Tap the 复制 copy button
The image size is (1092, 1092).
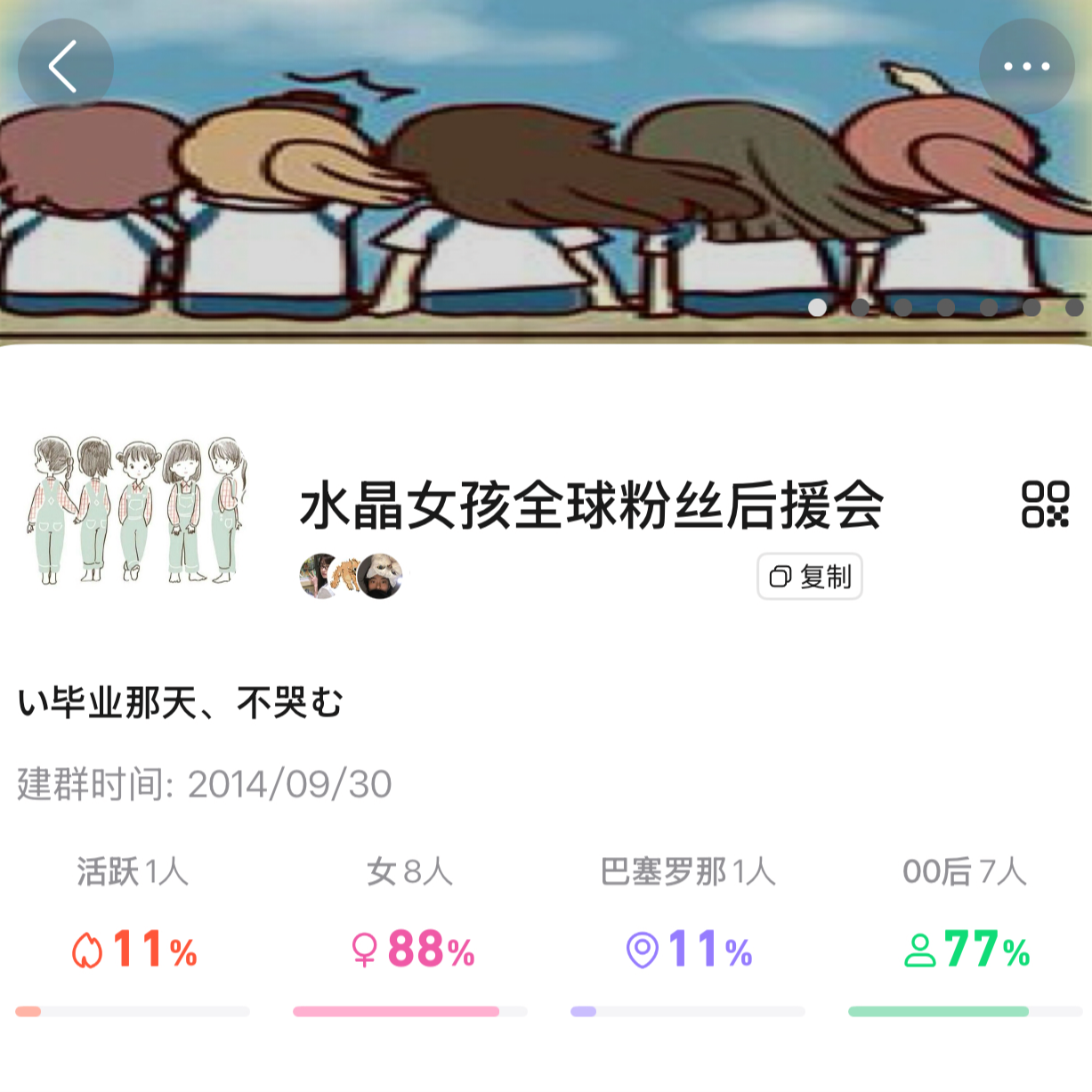pos(810,577)
